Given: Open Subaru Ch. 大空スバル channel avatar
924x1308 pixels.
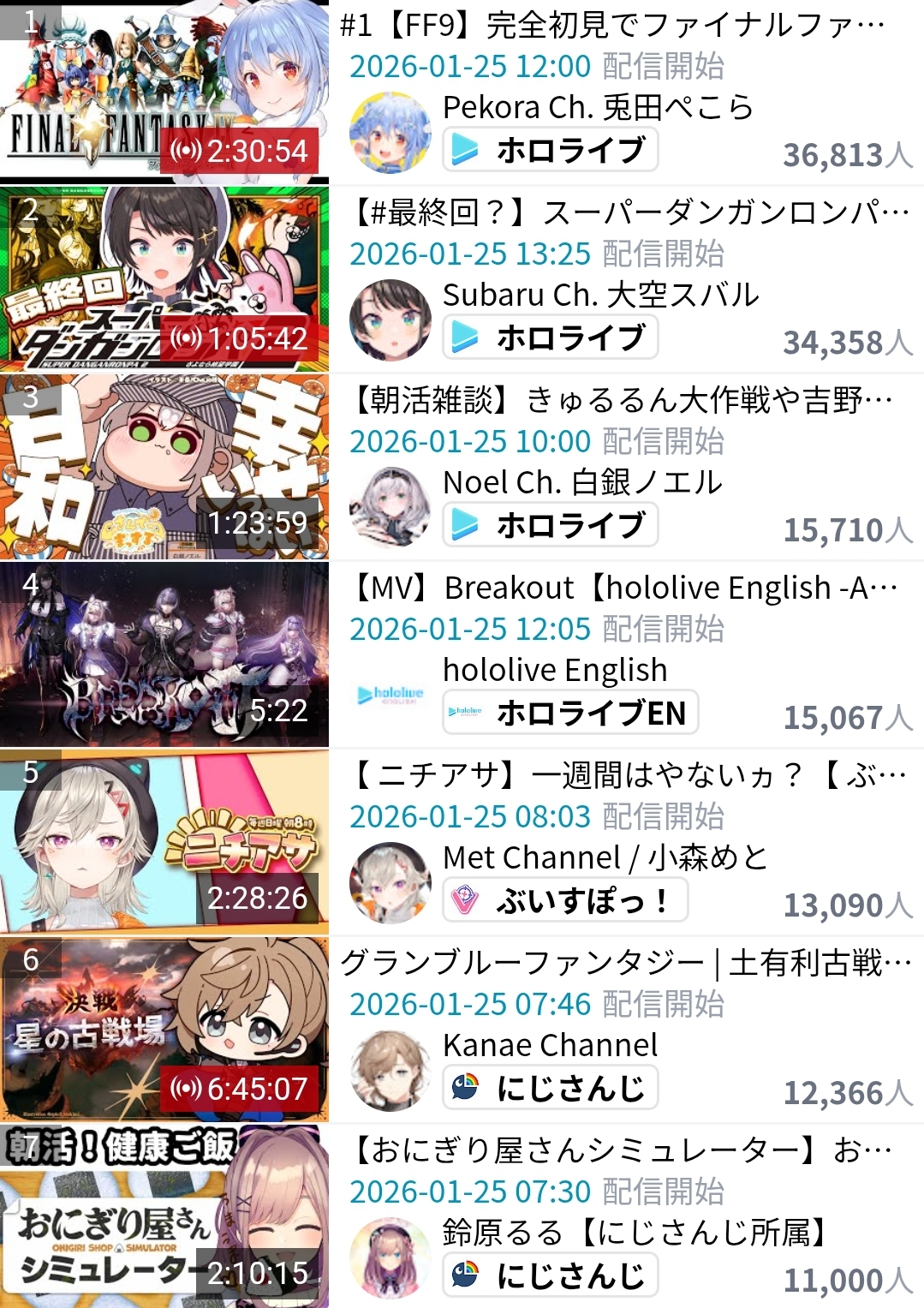Looking at the screenshot, I should [390, 320].
